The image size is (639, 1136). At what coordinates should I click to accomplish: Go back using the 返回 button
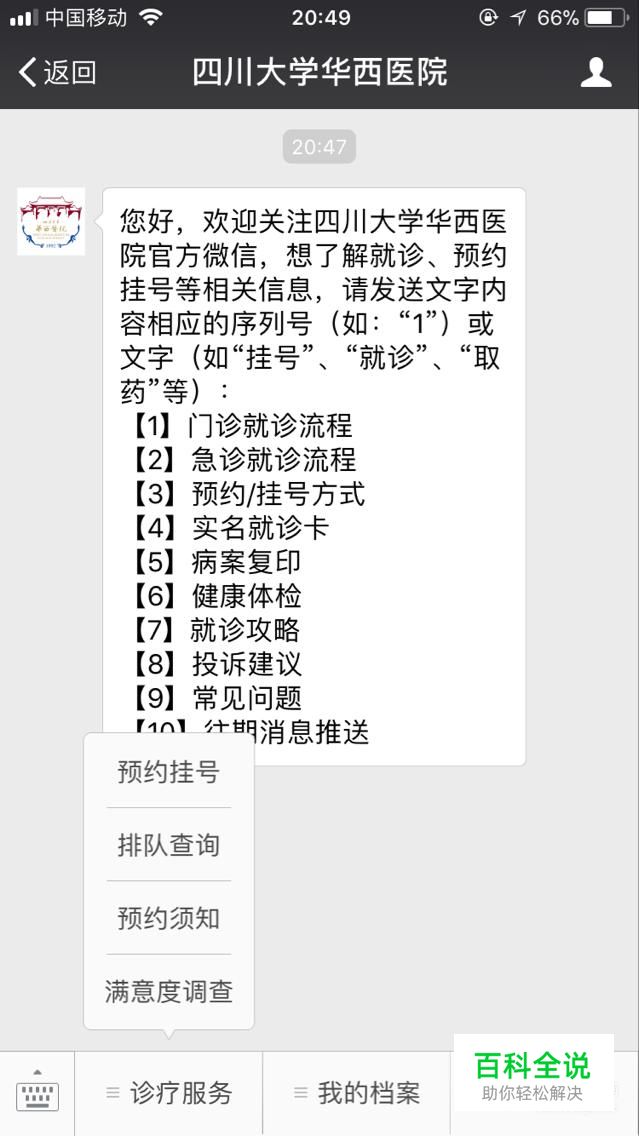(58, 72)
